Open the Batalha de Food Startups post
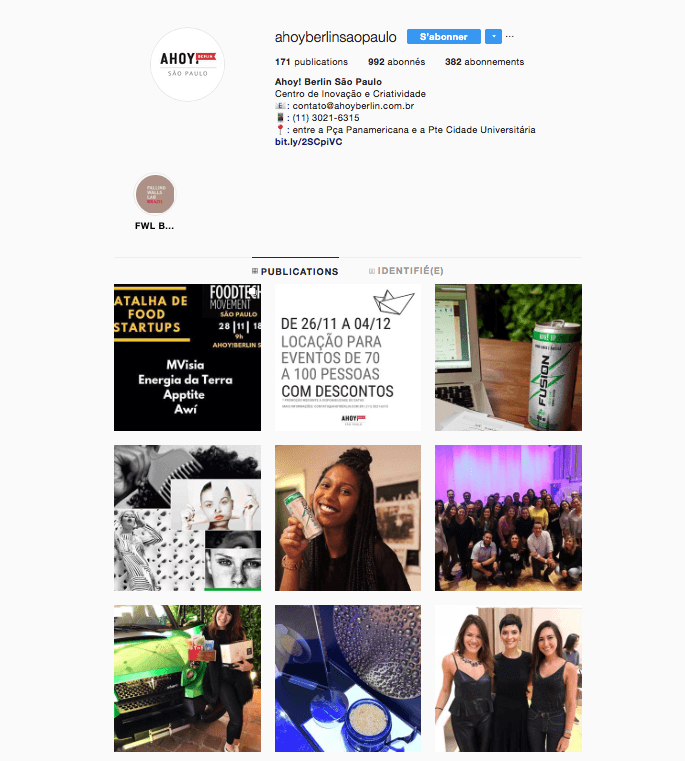Screen dimensions: 685x761 click(x=187, y=357)
